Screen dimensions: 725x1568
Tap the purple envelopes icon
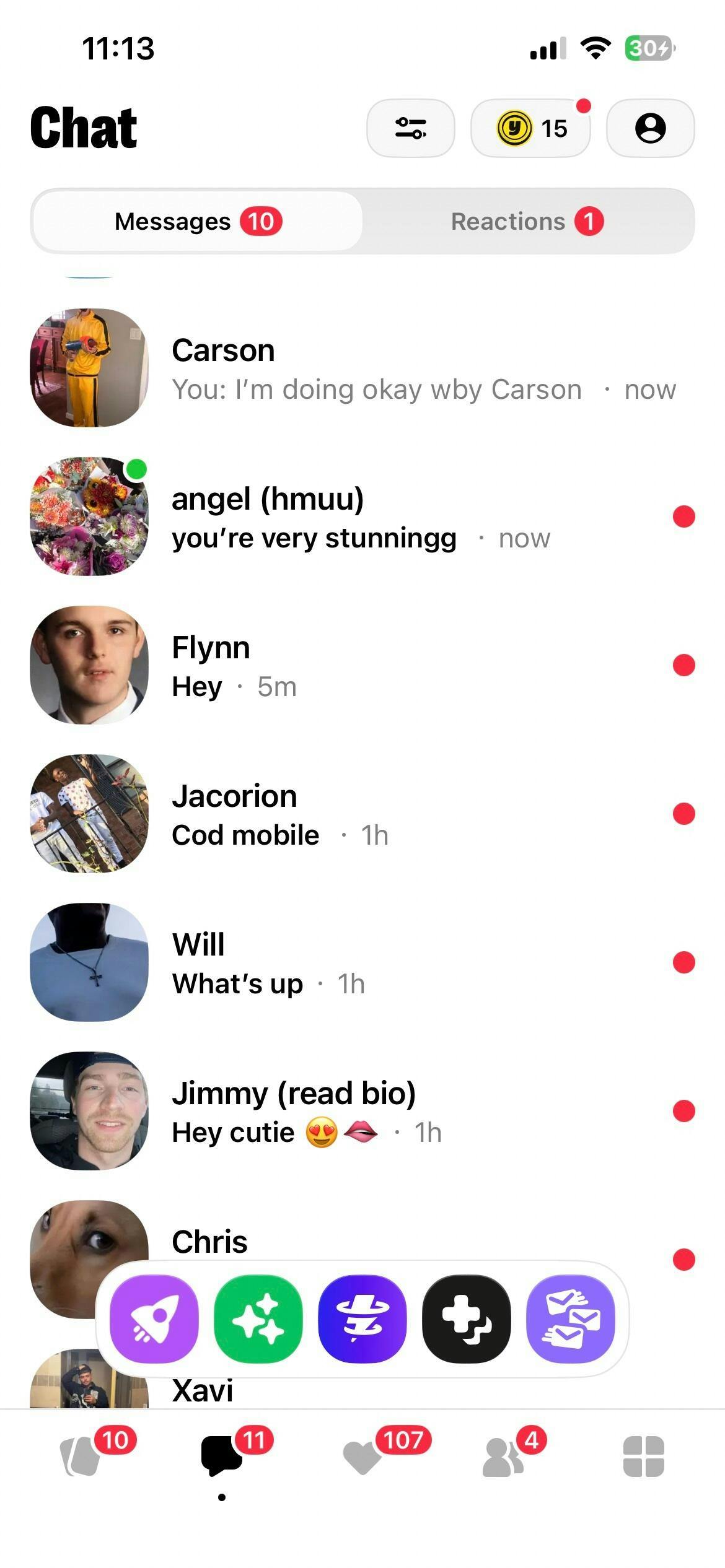[x=571, y=1319]
